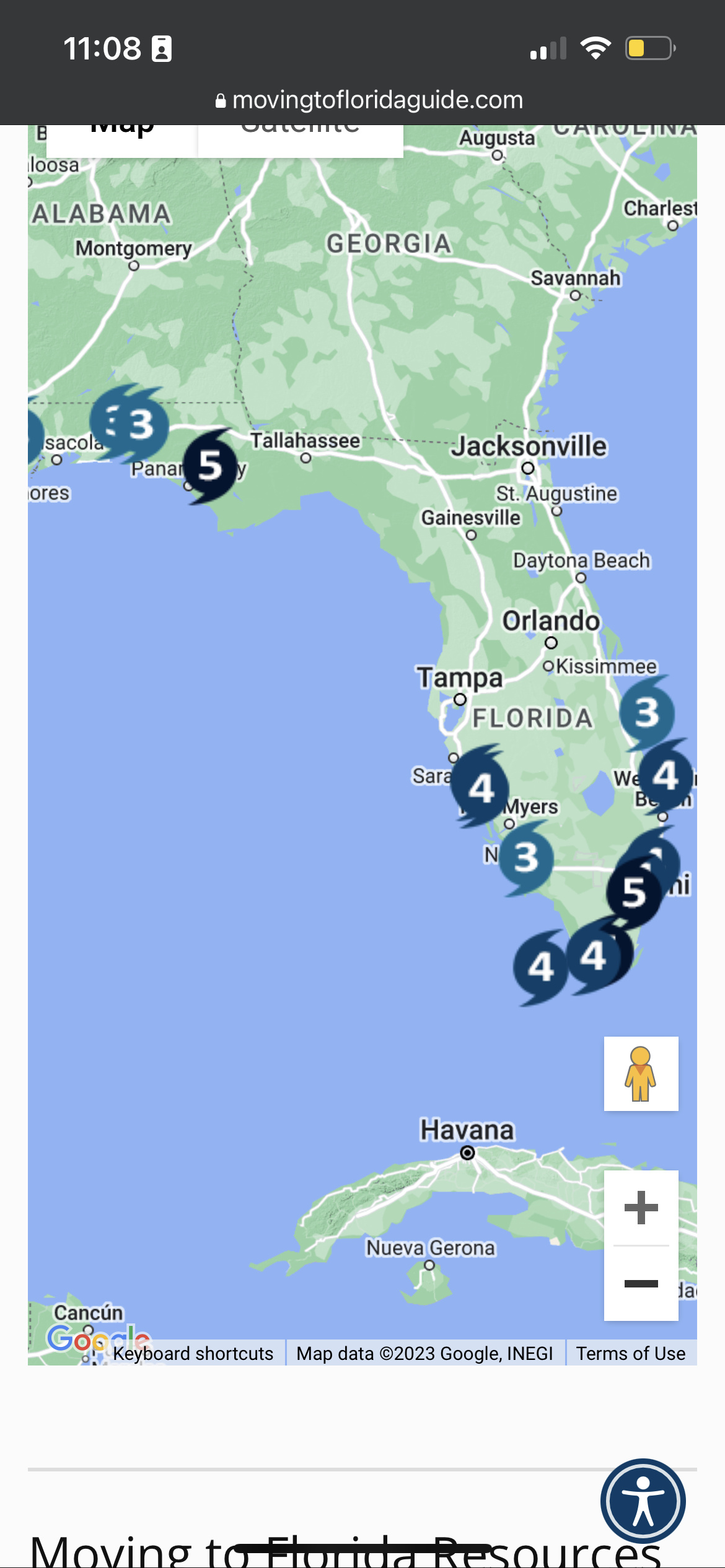Screen dimensions: 725x1568
Task: Zoom in with the plus button
Action: pyautogui.click(x=641, y=1207)
